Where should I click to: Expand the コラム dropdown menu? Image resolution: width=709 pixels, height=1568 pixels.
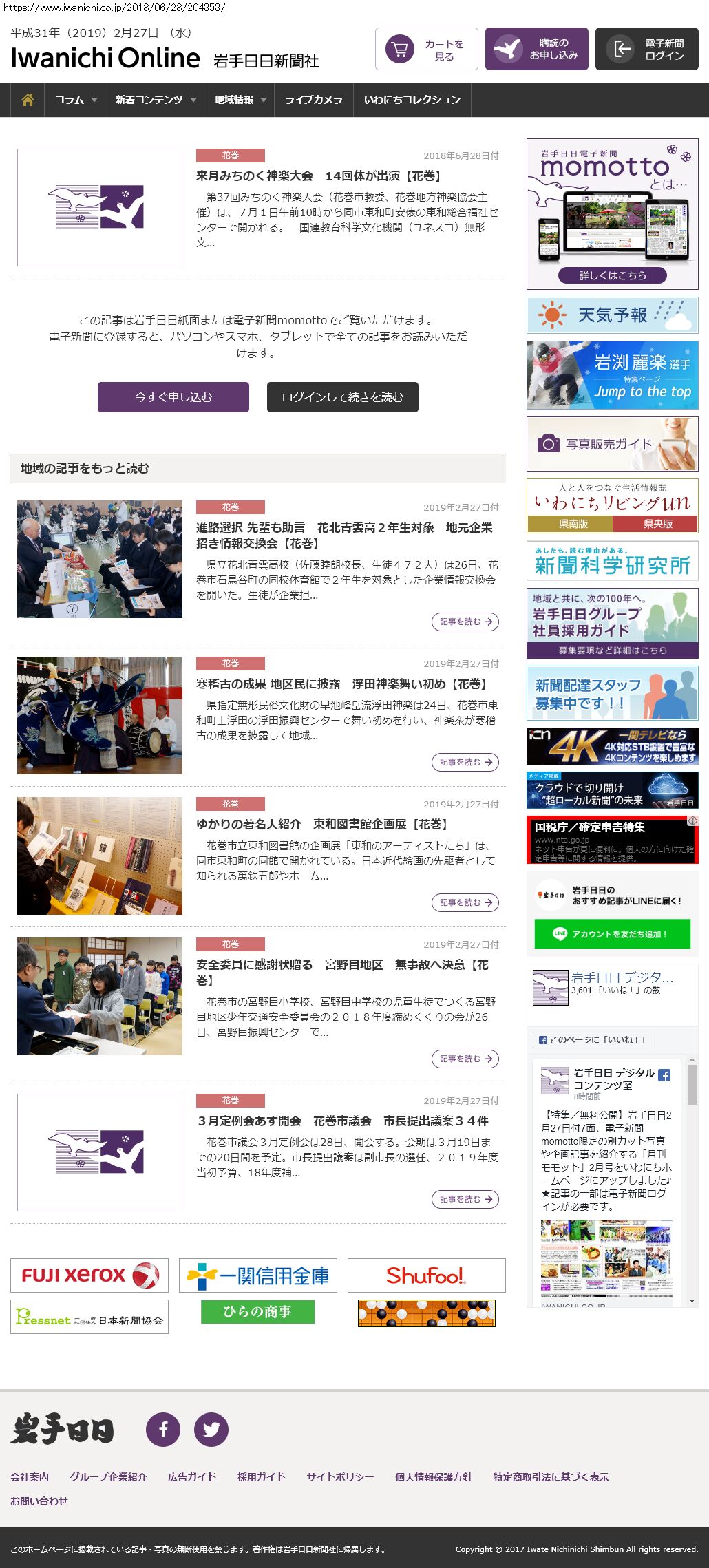point(75,100)
